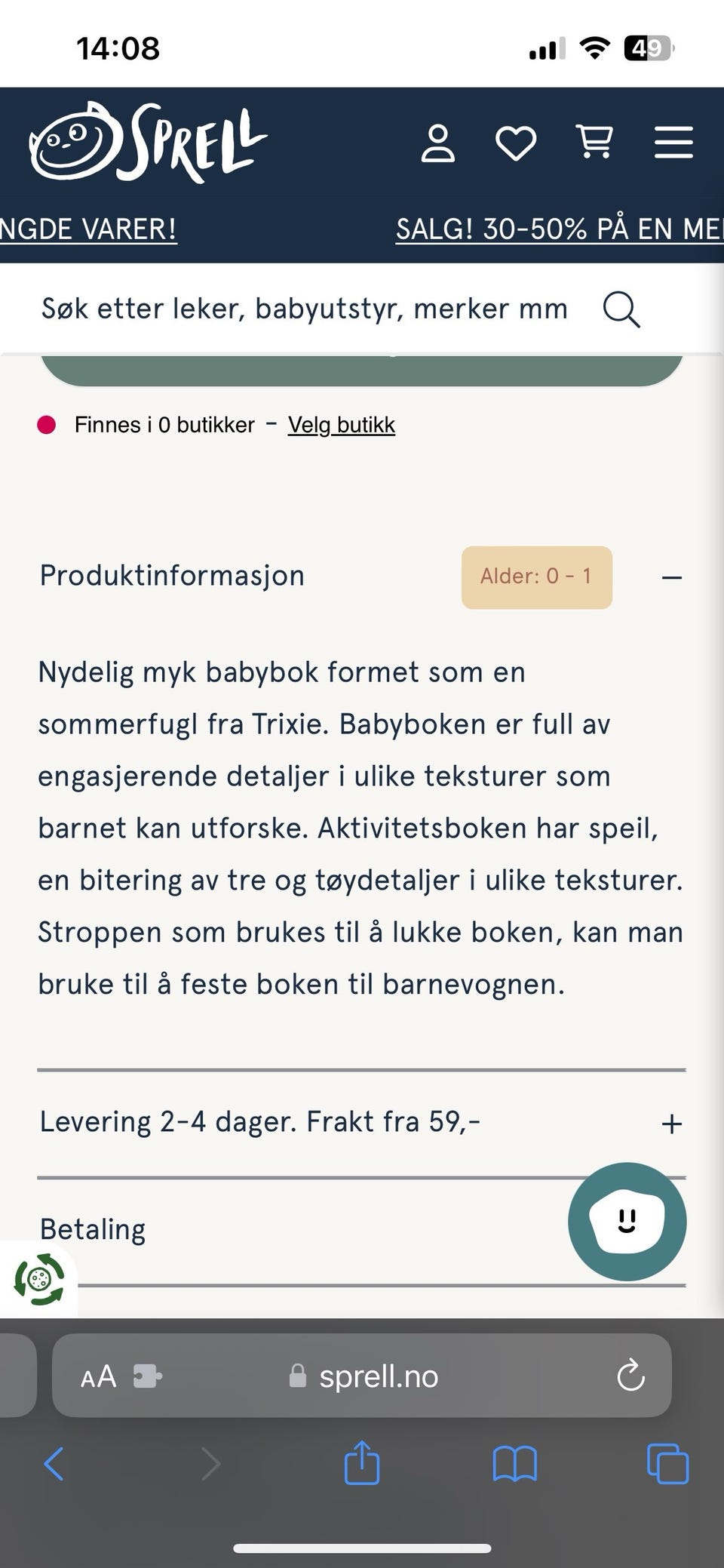Open the shopping cart icon

click(595, 143)
